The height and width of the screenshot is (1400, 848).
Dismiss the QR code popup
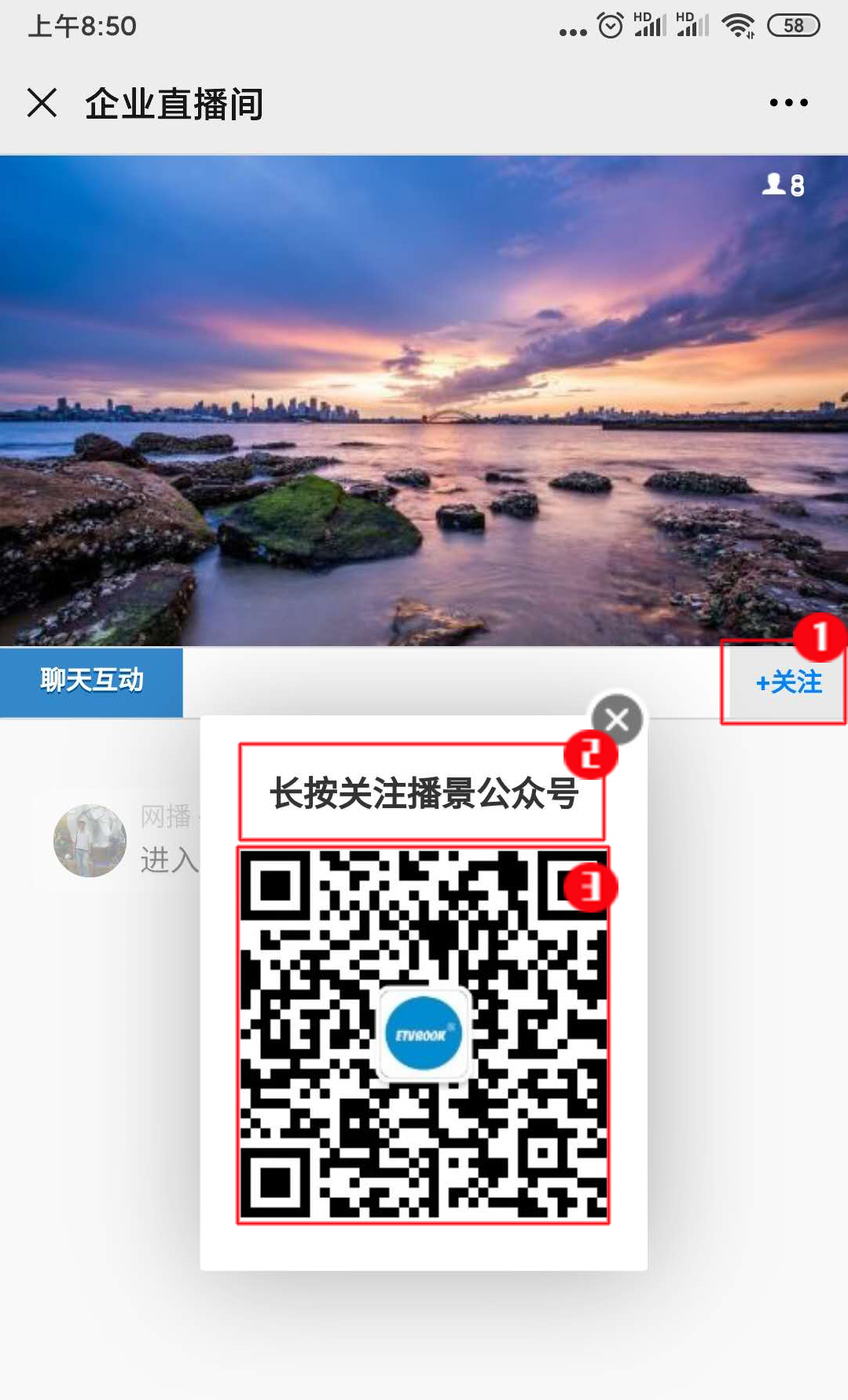[617, 719]
